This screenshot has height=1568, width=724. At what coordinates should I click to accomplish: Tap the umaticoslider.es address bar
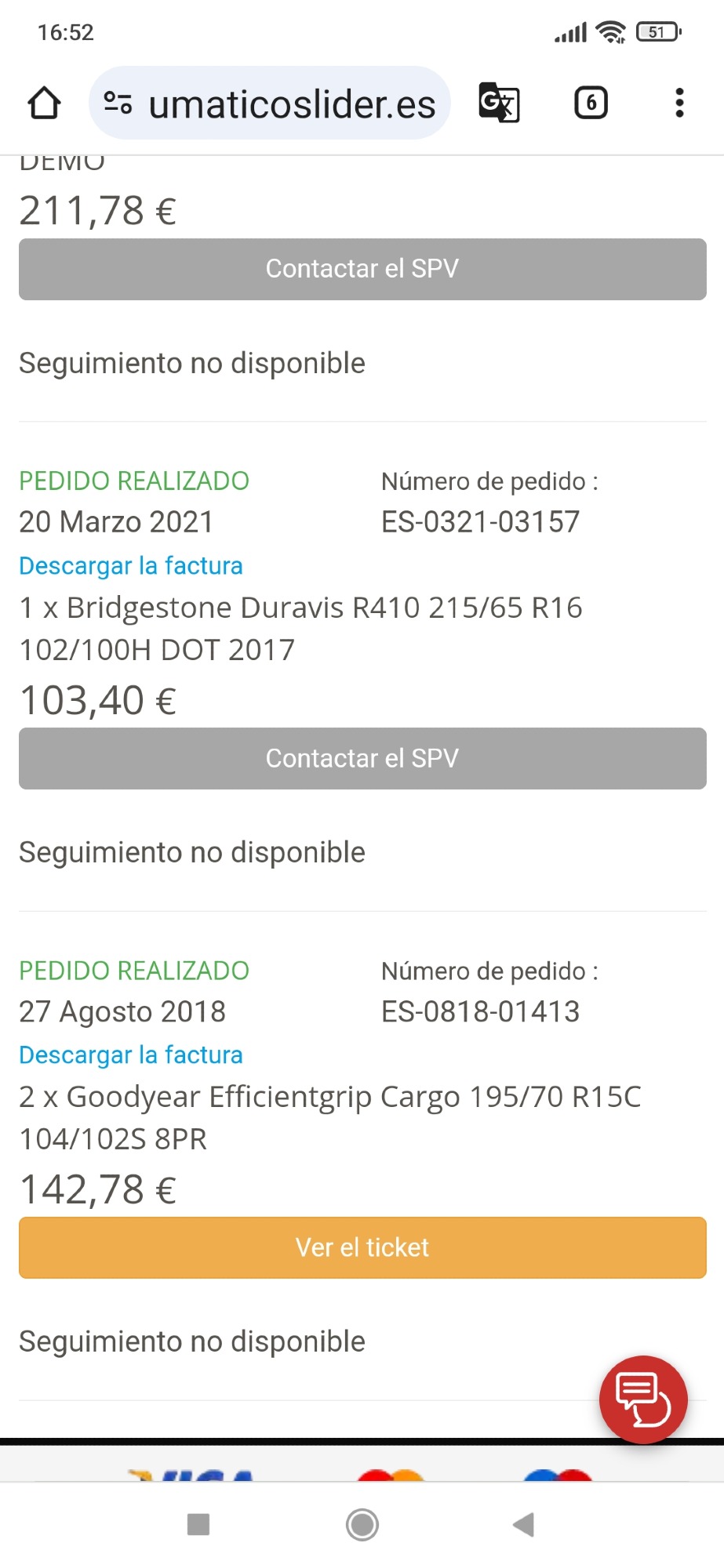coord(270,103)
